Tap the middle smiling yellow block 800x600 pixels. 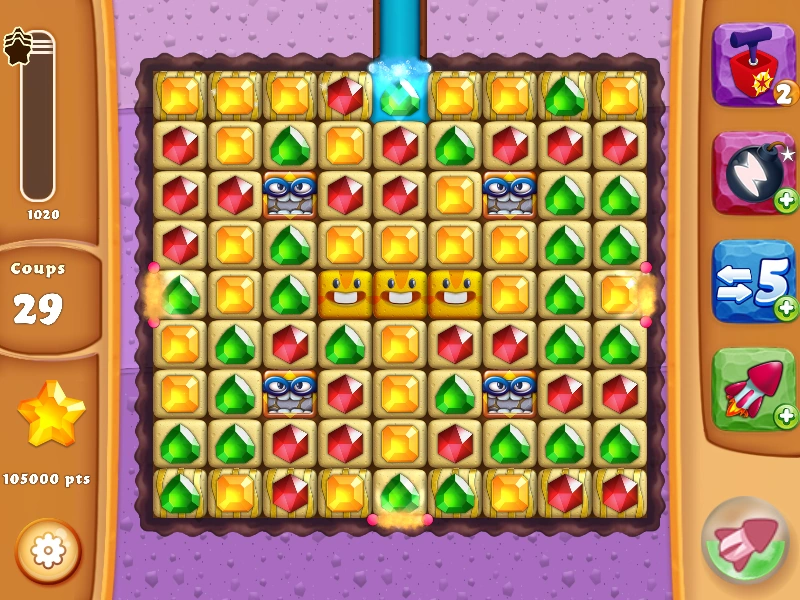click(400, 294)
